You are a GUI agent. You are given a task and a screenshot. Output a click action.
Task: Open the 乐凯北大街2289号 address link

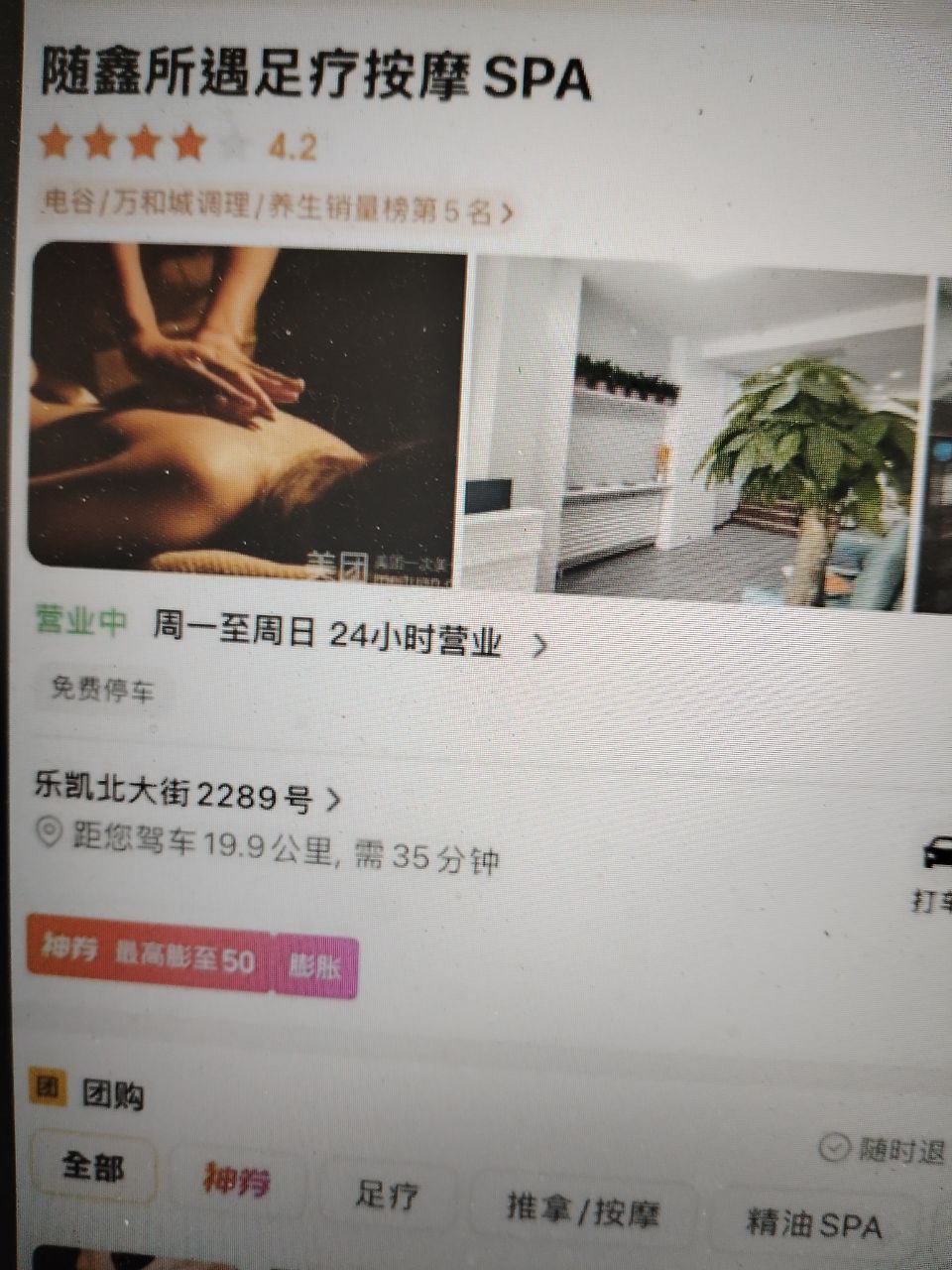[x=174, y=793]
